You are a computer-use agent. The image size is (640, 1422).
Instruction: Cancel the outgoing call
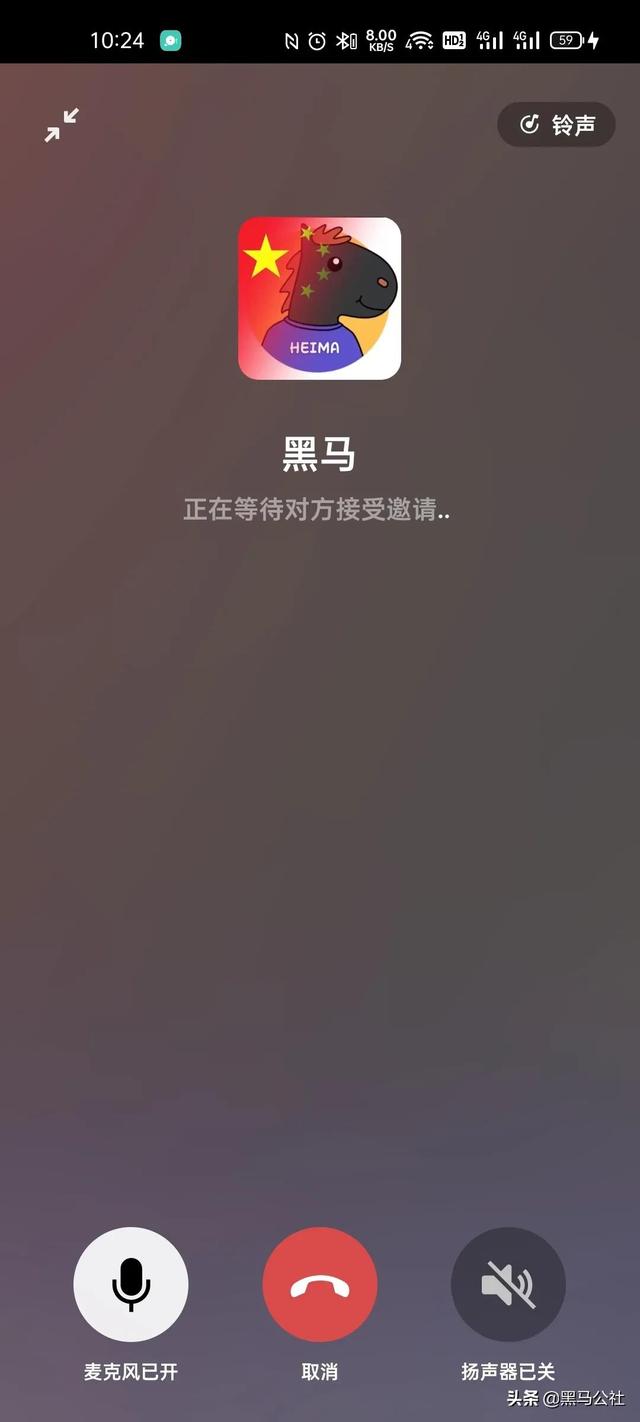point(320,1284)
